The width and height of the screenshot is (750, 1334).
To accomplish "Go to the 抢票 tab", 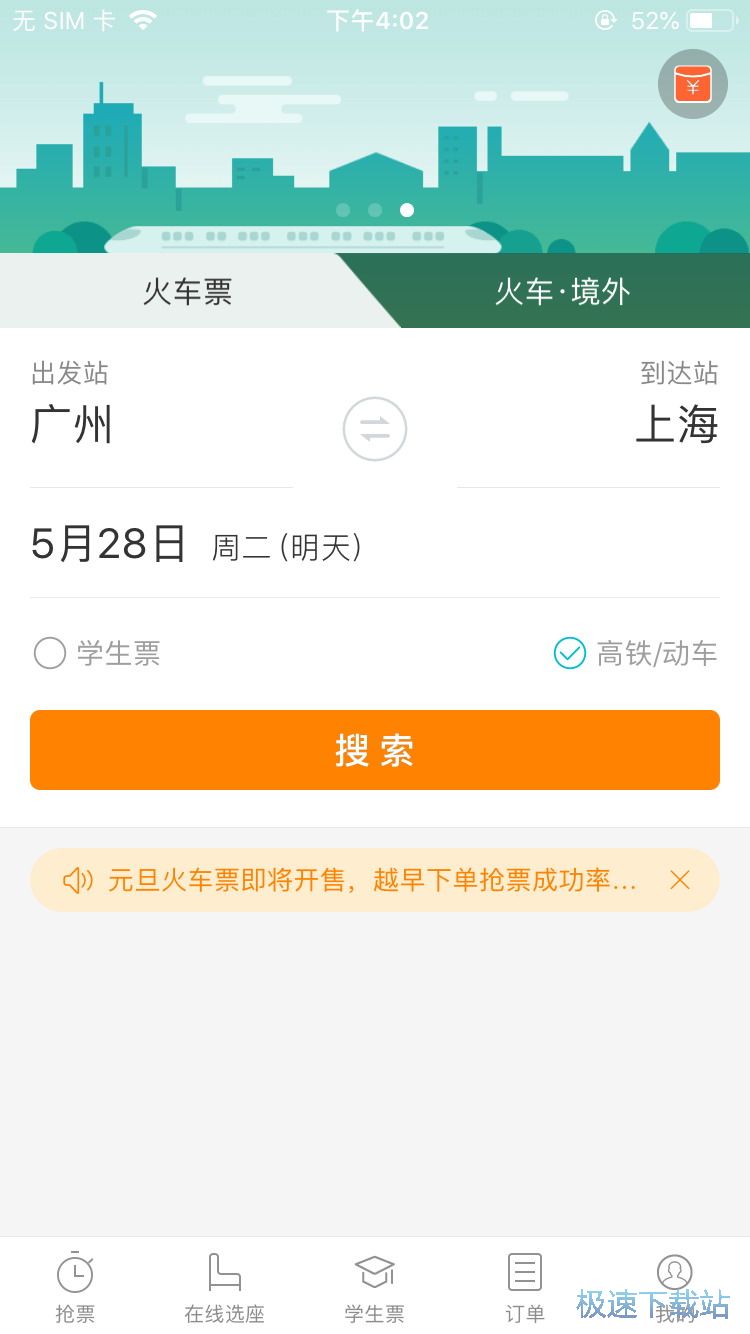I will 75,1287.
